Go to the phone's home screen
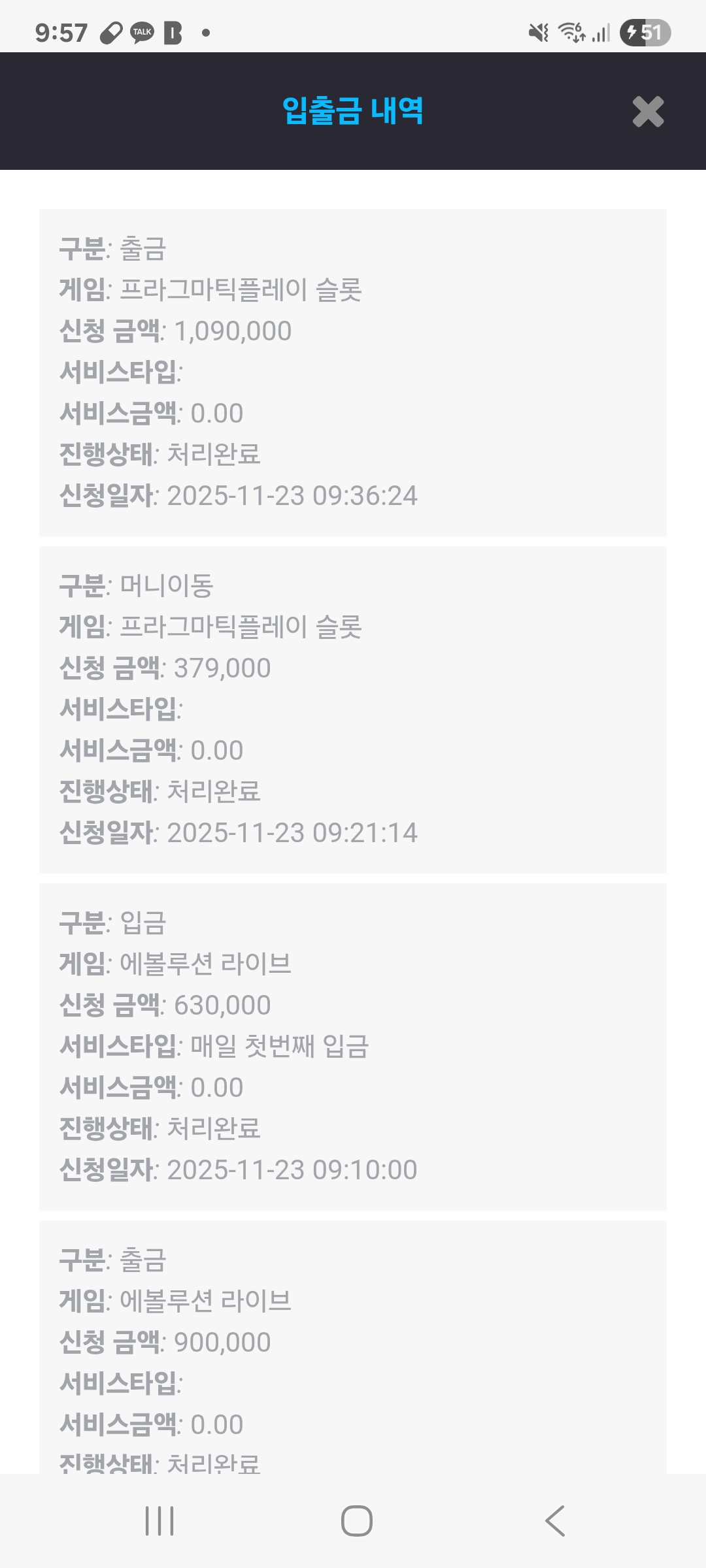The image size is (706, 1568). point(357,1520)
